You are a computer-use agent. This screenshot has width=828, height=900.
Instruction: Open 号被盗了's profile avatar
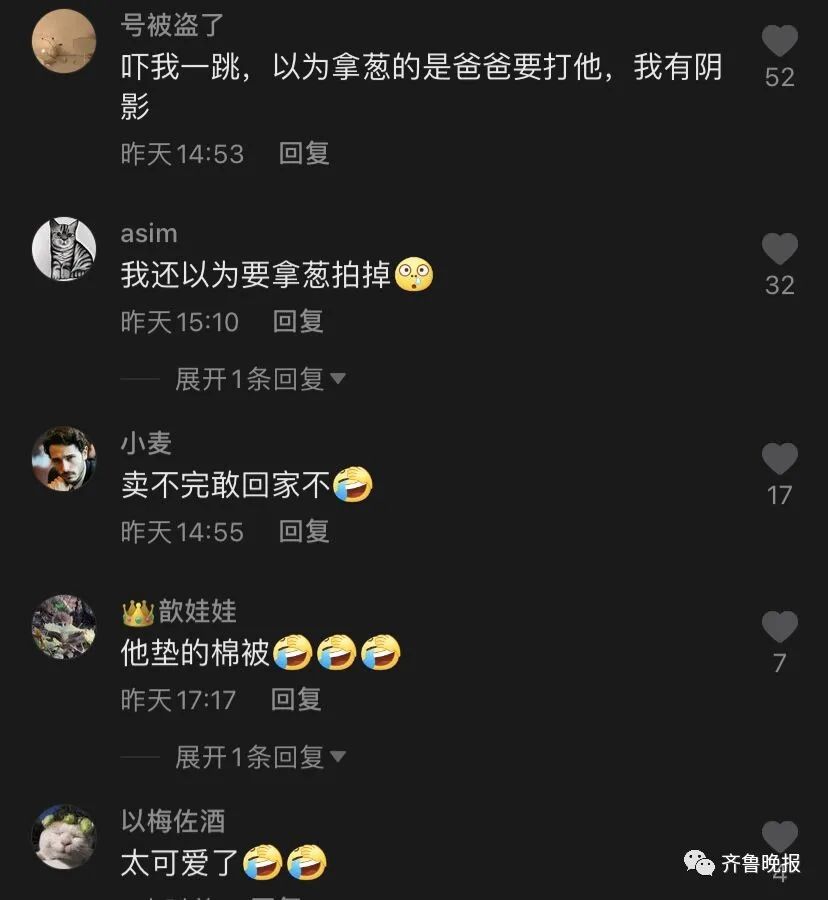[64, 41]
